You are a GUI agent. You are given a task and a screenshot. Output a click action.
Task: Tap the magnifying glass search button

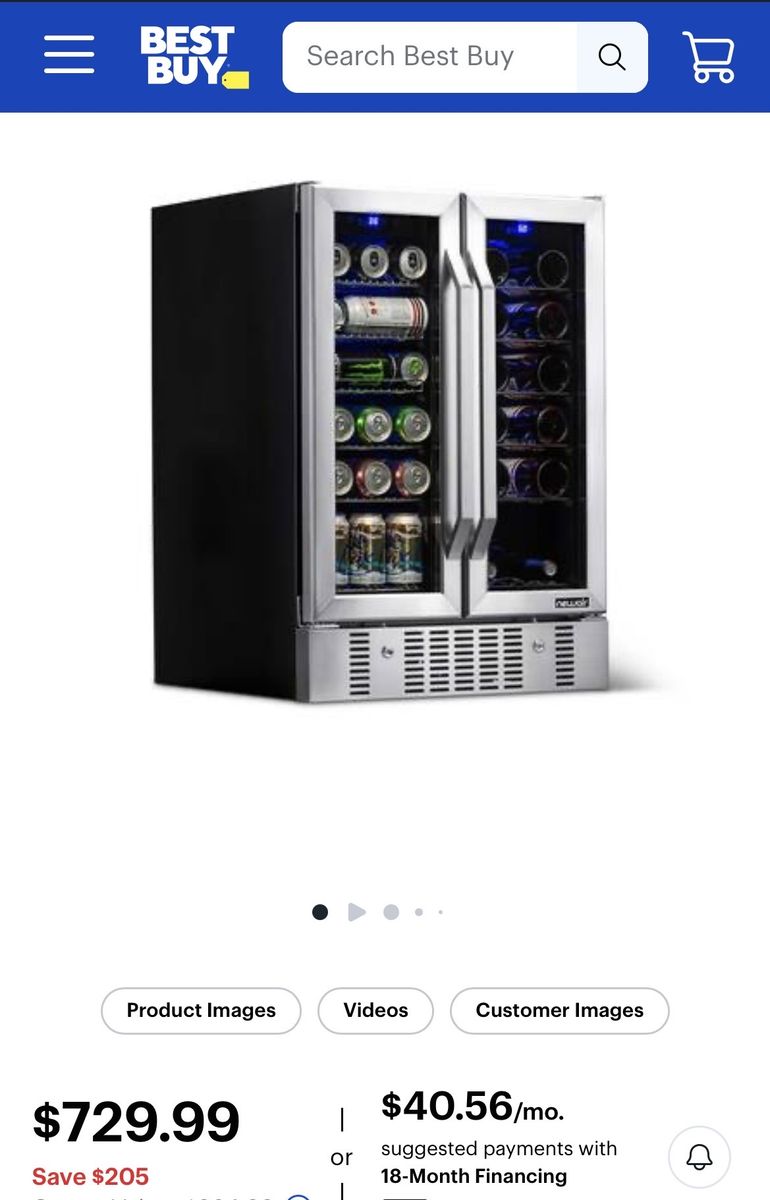pos(612,57)
